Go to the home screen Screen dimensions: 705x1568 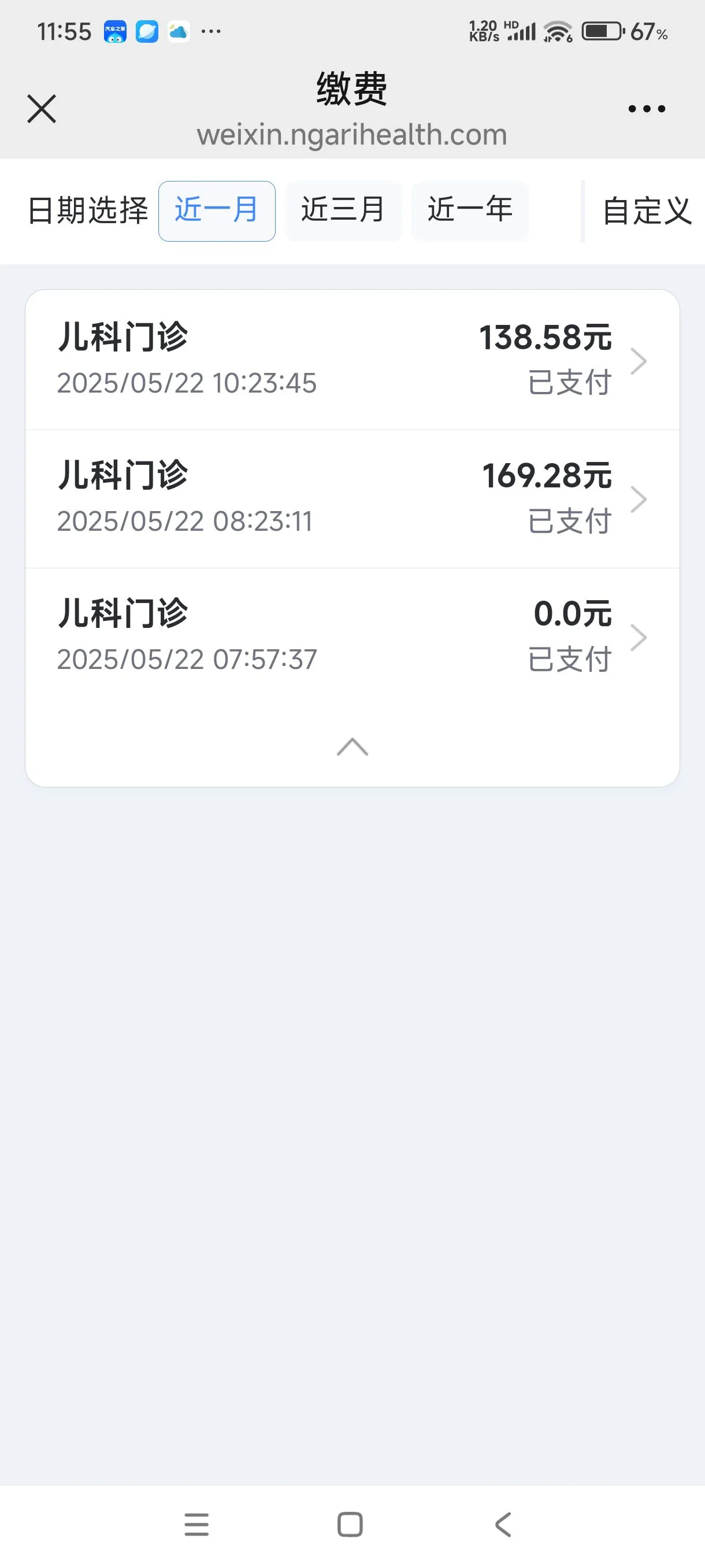click(x=350, y=1524)
